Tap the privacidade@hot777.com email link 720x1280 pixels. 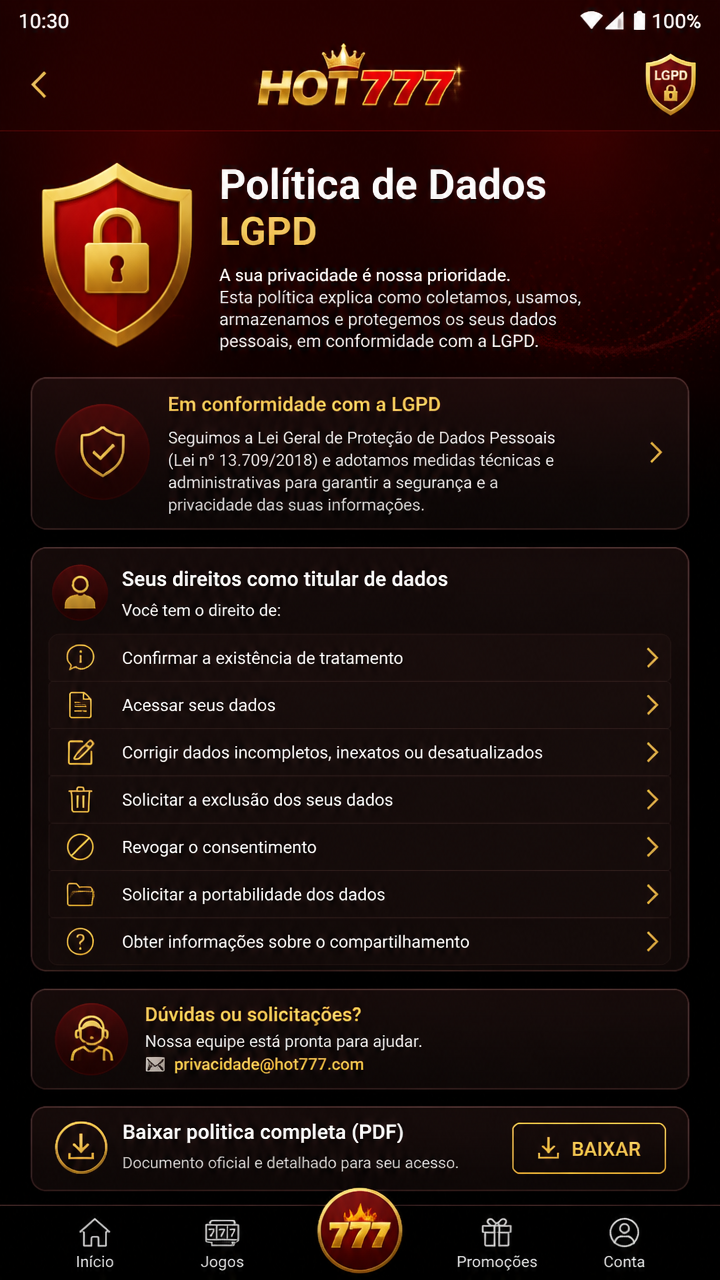coord(268,1065)
